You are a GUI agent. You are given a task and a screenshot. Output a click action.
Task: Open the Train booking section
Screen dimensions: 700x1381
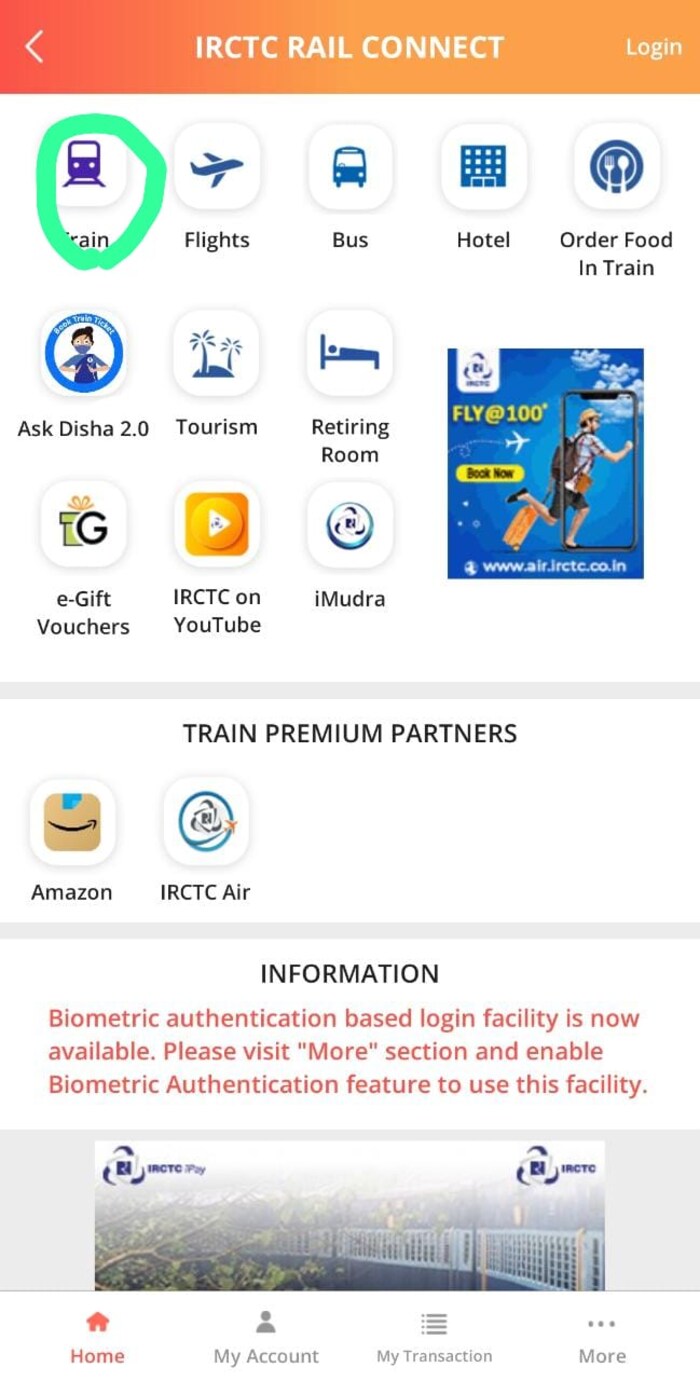pyautogui.click(x=85, y=168)
